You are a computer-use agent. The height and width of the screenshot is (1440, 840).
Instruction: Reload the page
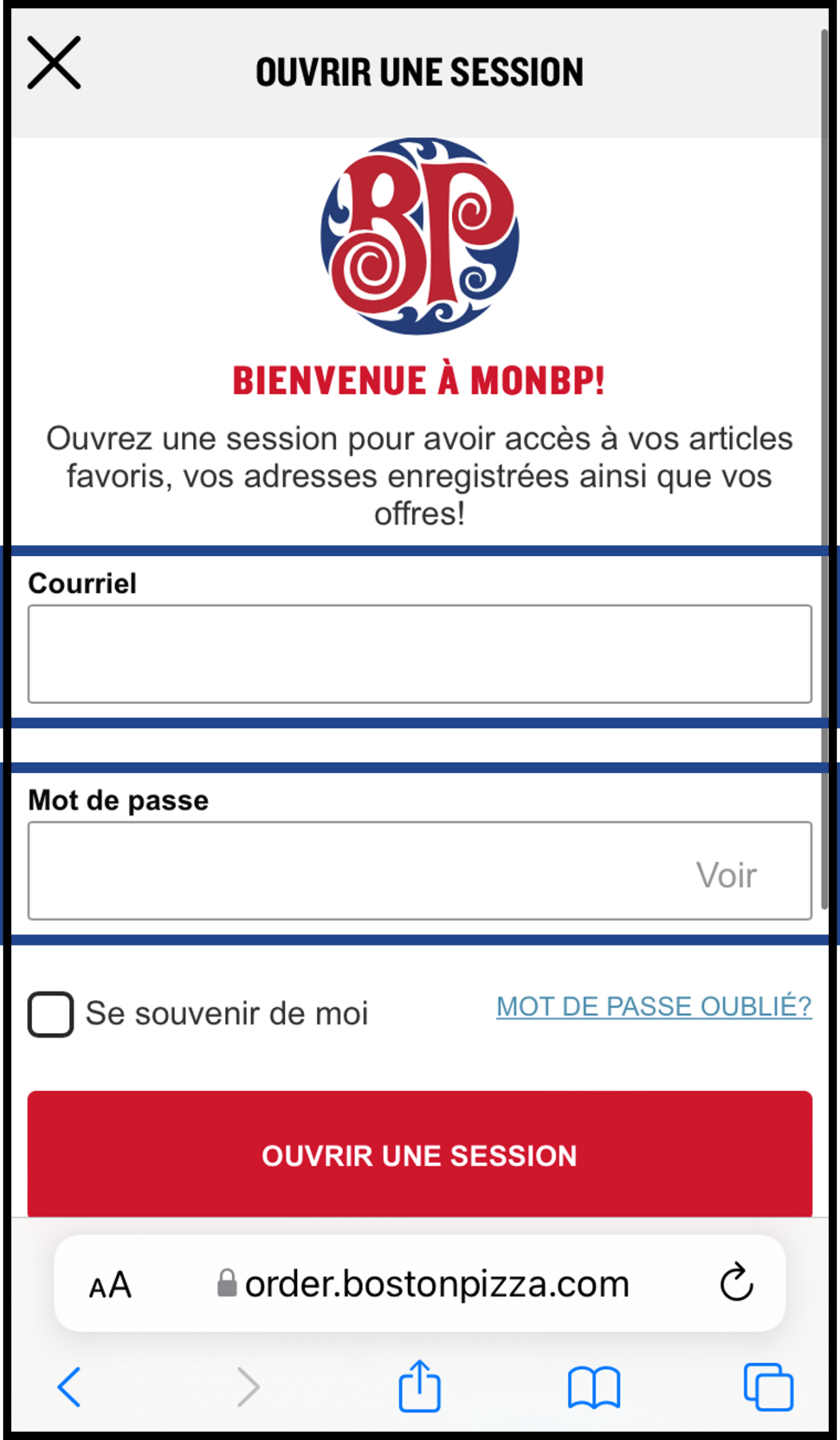click(736, 1282)
